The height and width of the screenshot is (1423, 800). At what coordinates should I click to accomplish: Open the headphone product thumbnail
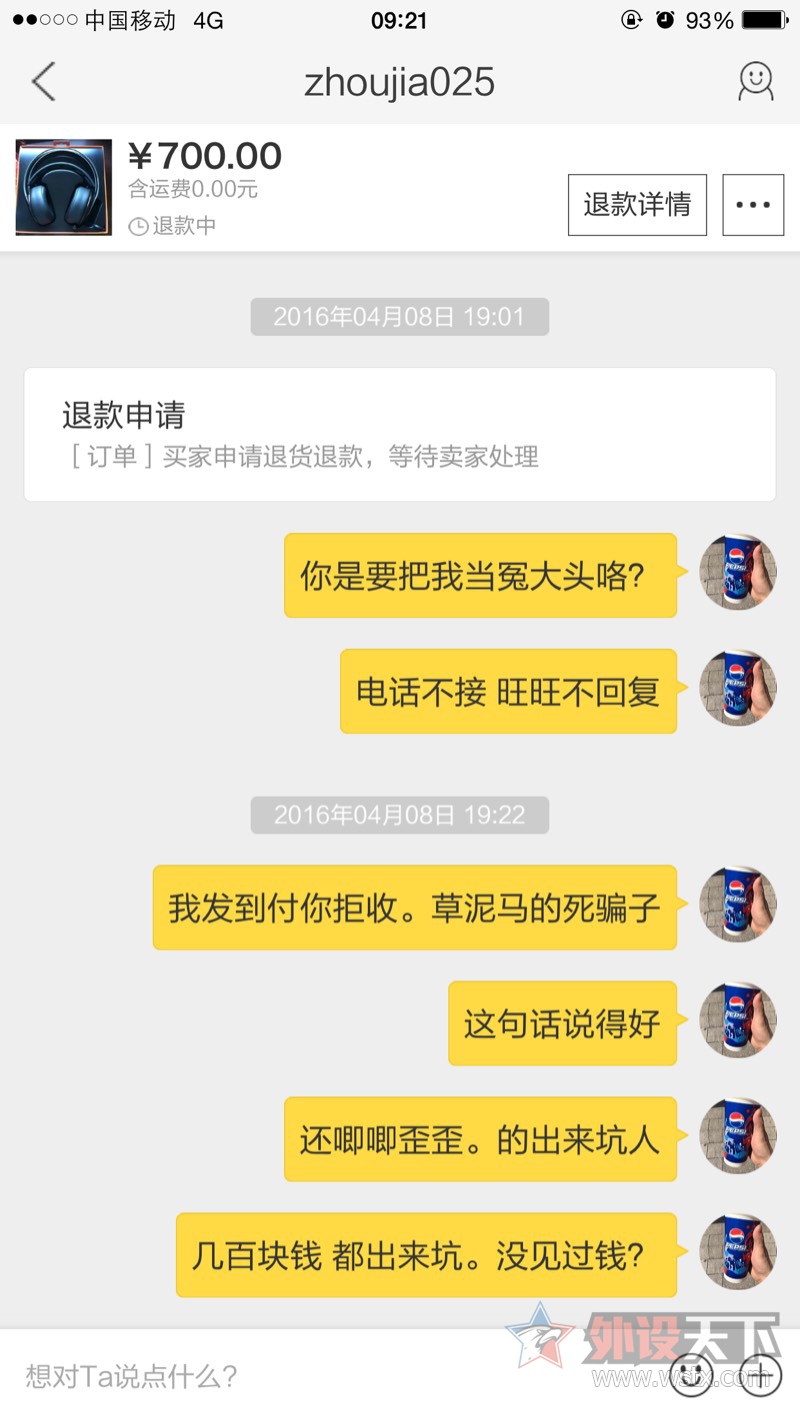64,188
